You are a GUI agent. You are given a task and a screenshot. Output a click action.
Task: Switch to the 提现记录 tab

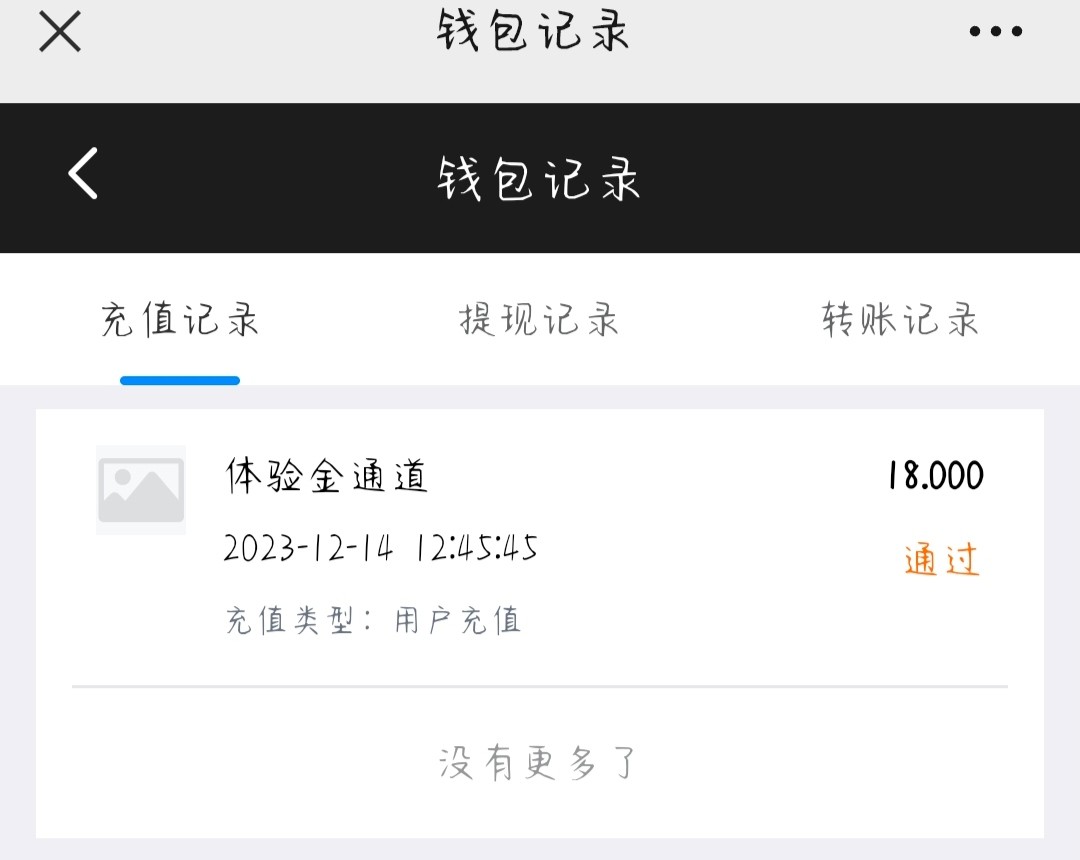click(539, 320)
